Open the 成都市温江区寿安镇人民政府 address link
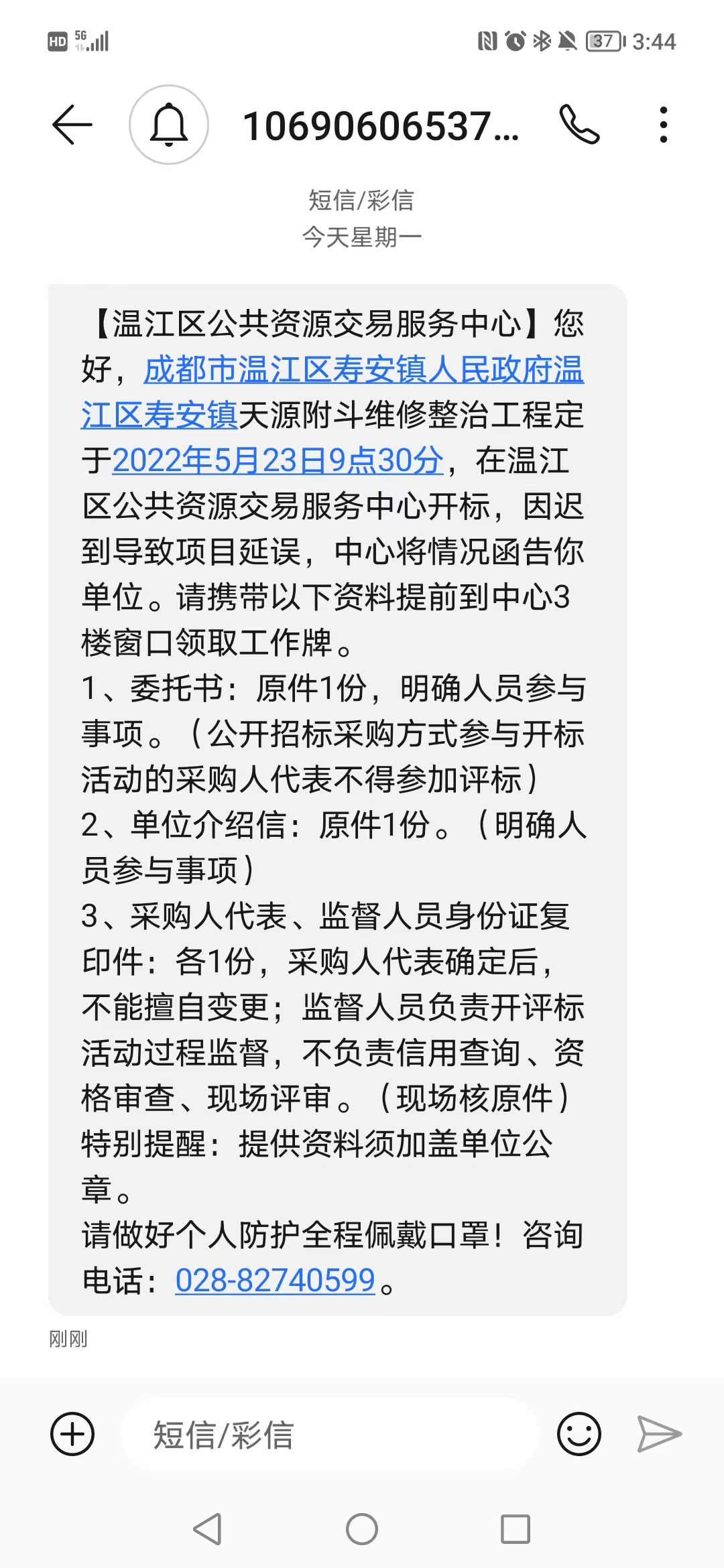This screenshot has width=724, height=1568. click(x=362, y=370)
